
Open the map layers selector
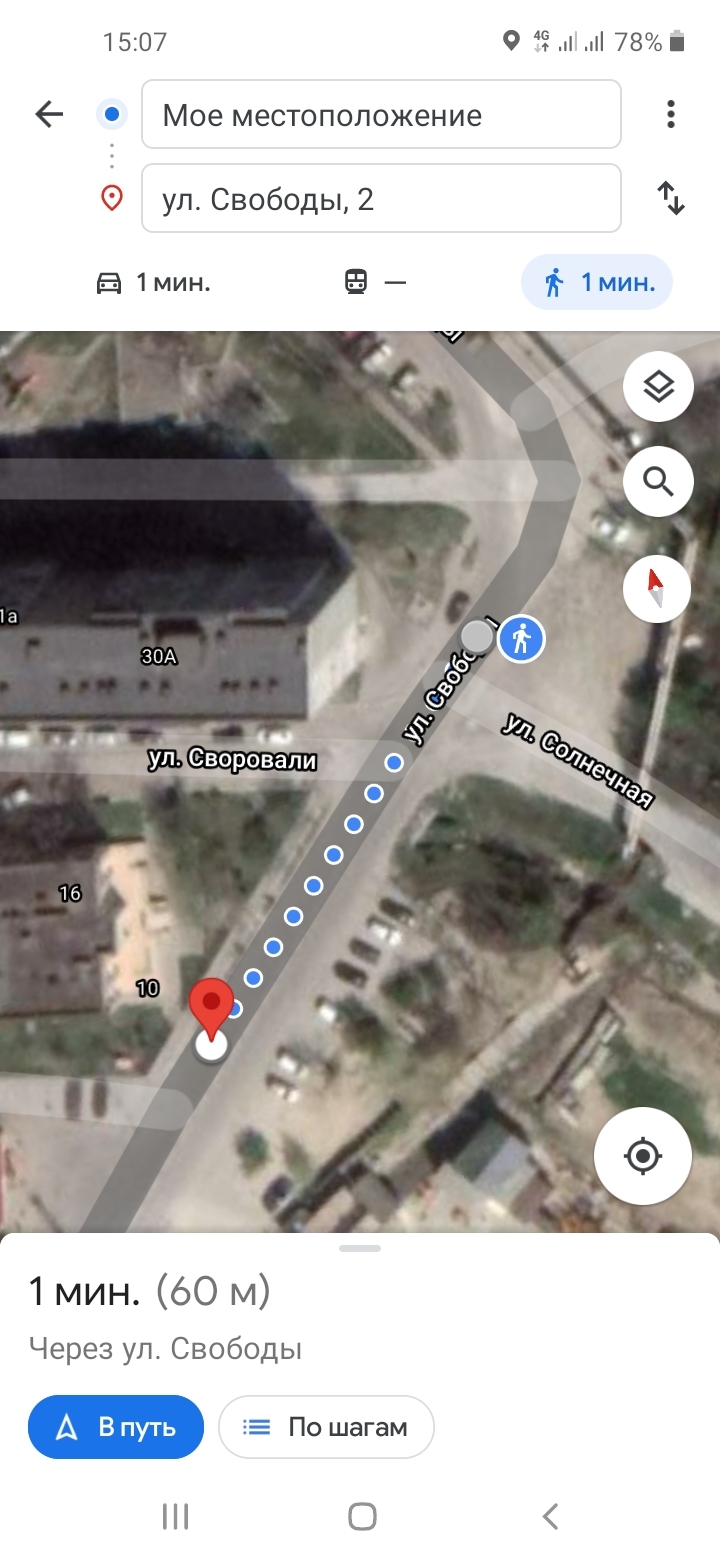pos(657,386)
